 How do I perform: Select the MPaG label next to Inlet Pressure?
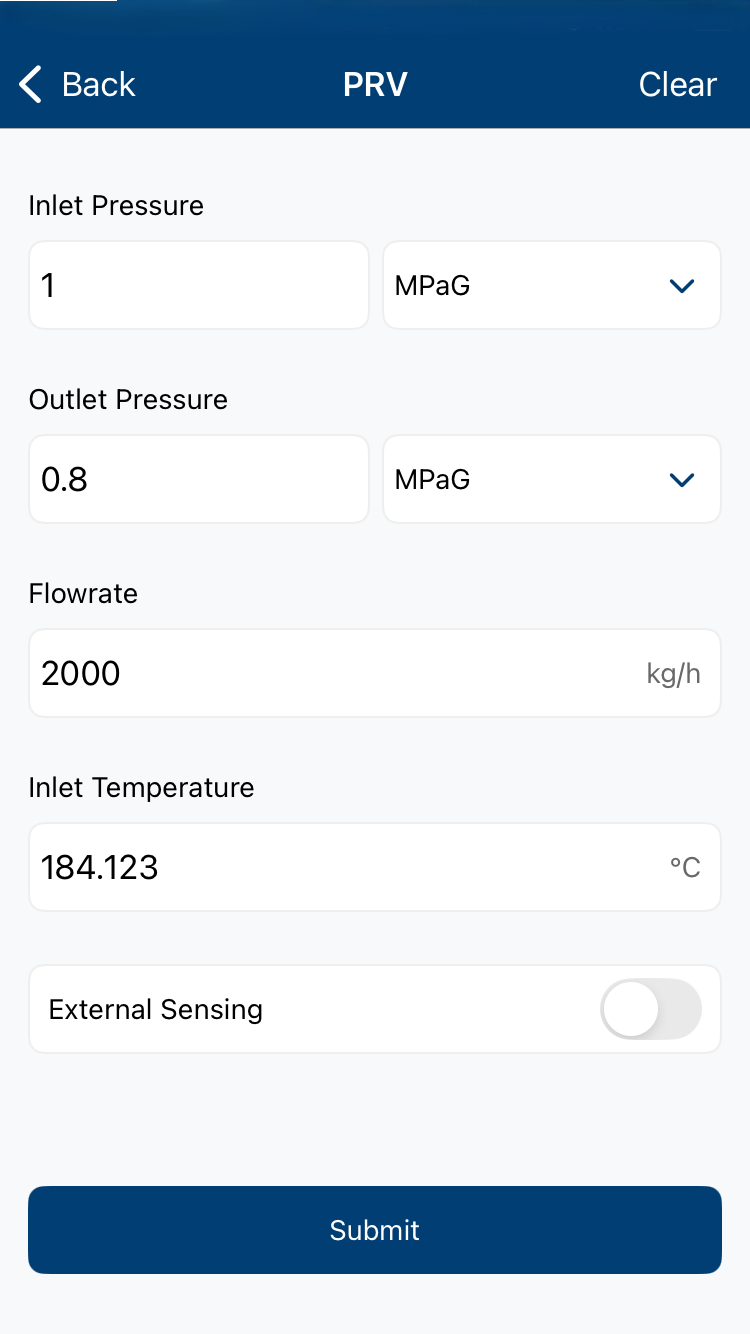(431, 285)
